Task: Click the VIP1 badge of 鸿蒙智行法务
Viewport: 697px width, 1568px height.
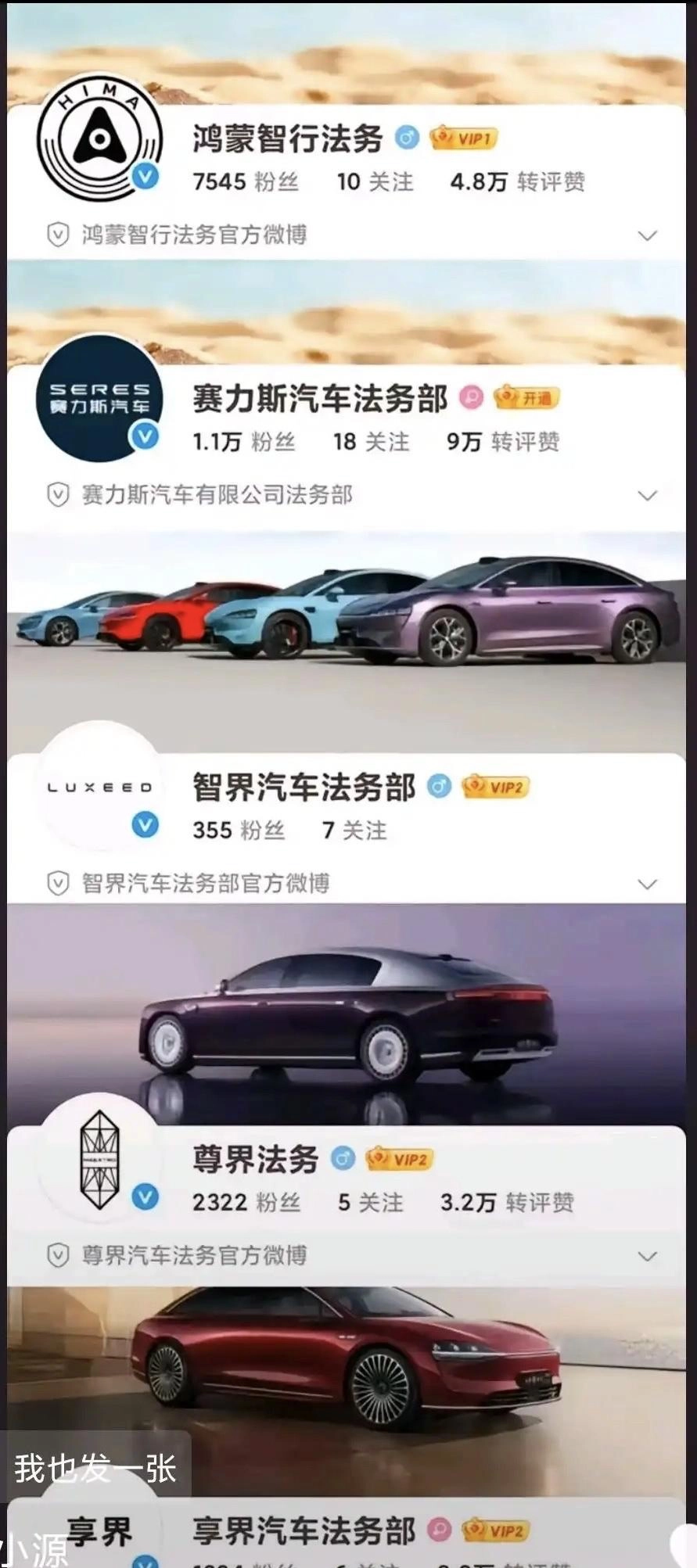Action: 465,137
